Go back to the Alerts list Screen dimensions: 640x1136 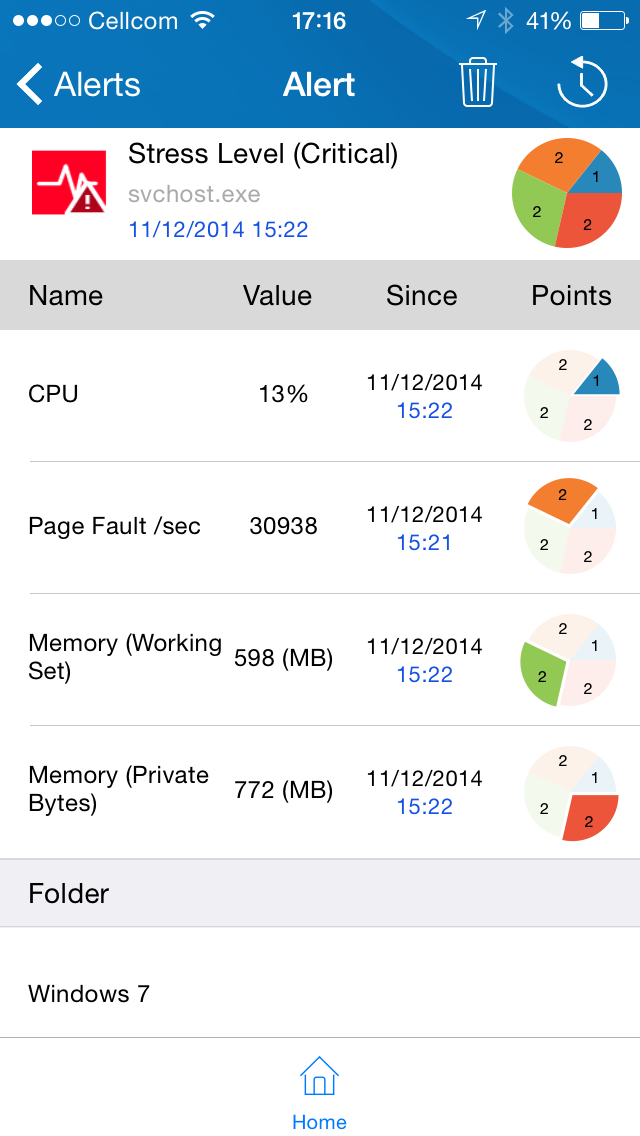tap(78, 84)
